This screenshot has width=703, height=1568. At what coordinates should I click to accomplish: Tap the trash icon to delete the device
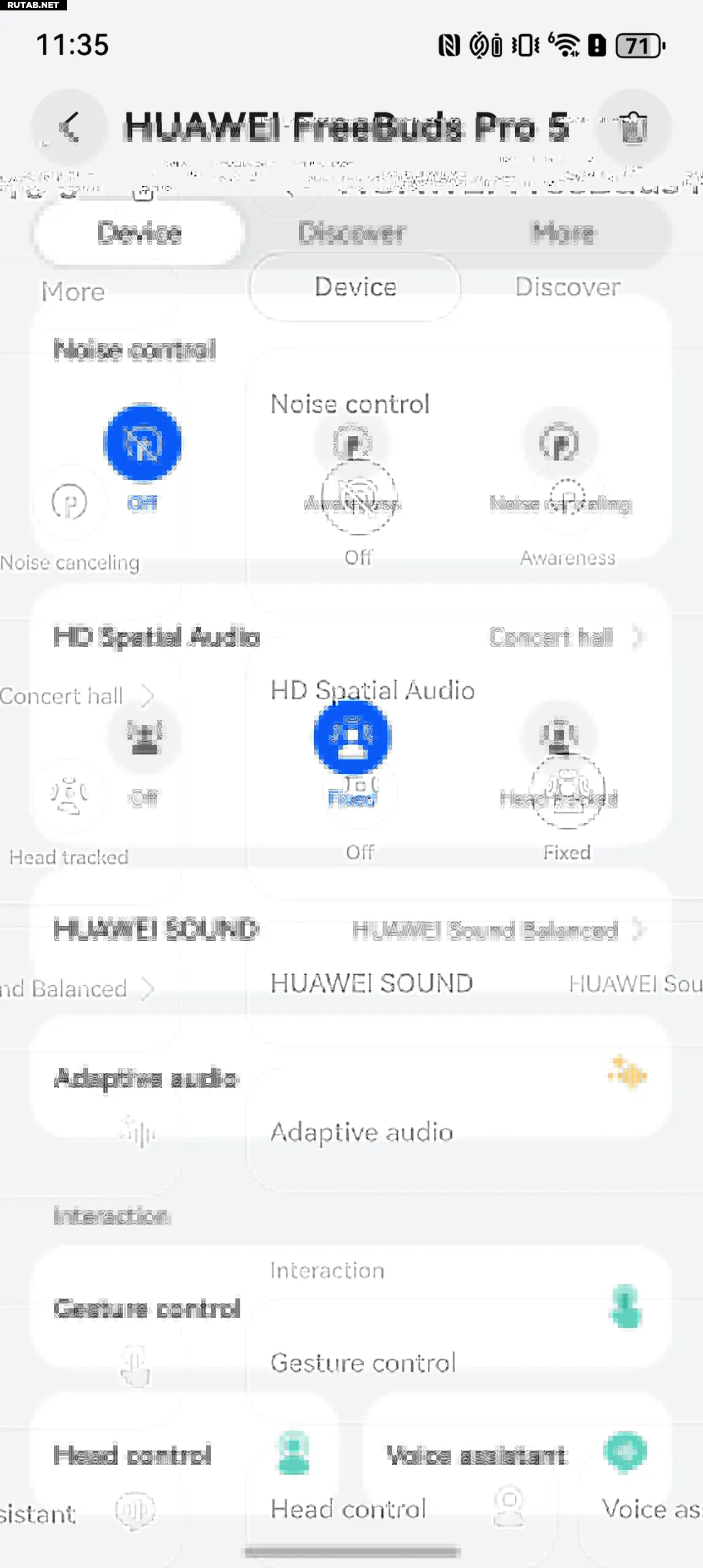[633, 127]
